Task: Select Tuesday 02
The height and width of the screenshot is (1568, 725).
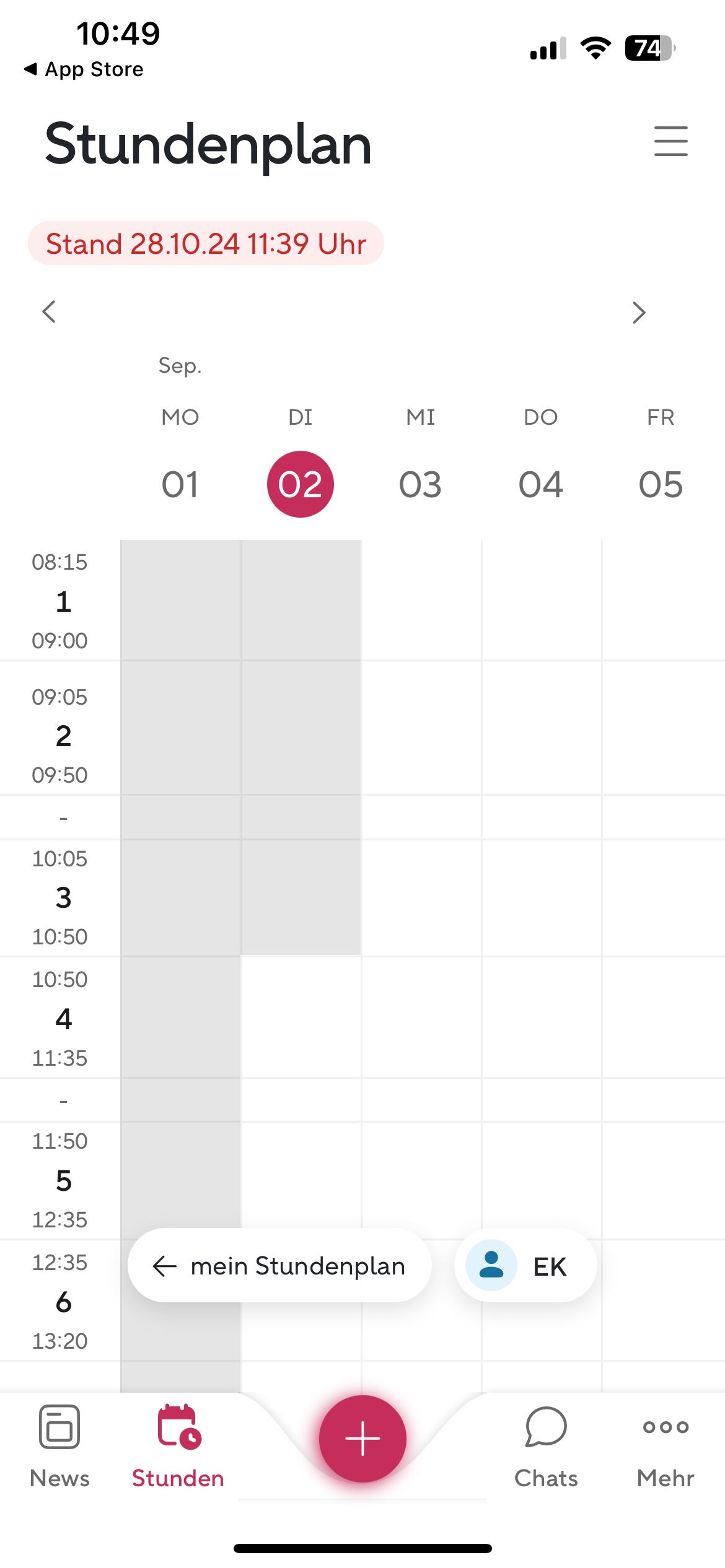Action: (301, 484)
